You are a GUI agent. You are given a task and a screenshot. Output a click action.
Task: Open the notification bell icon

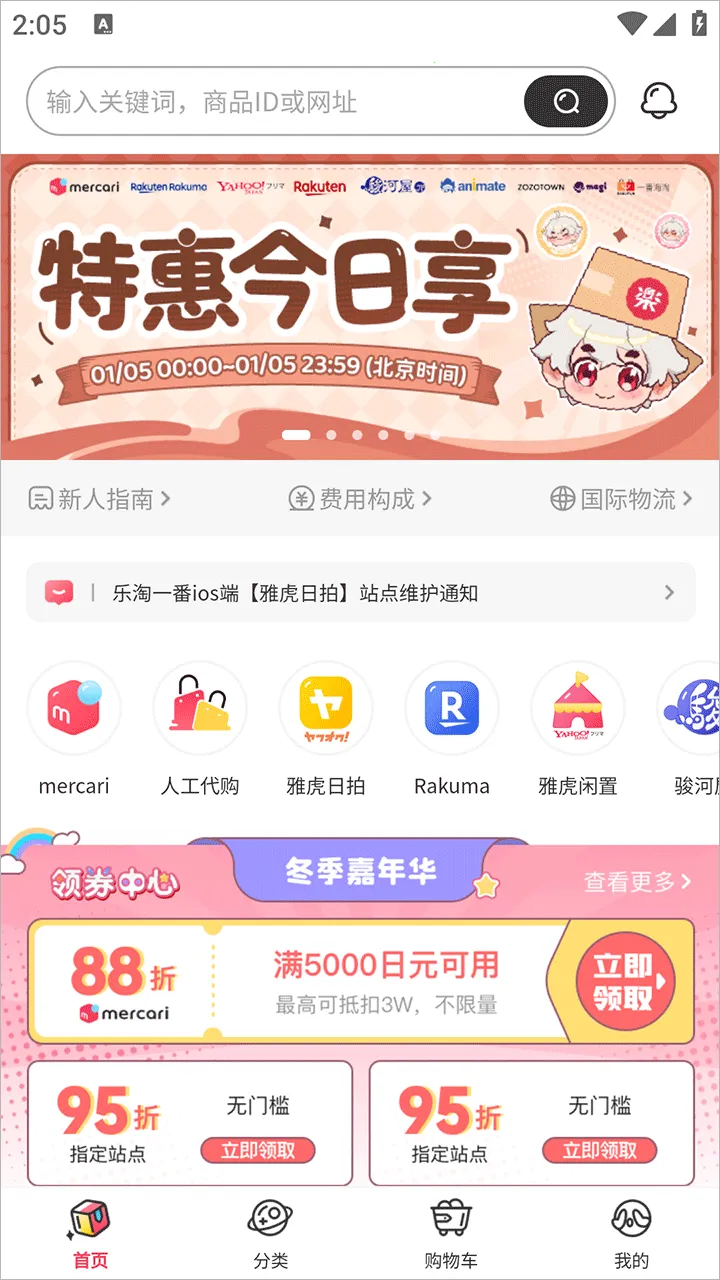pyautogui.click(x=657, y=101)
